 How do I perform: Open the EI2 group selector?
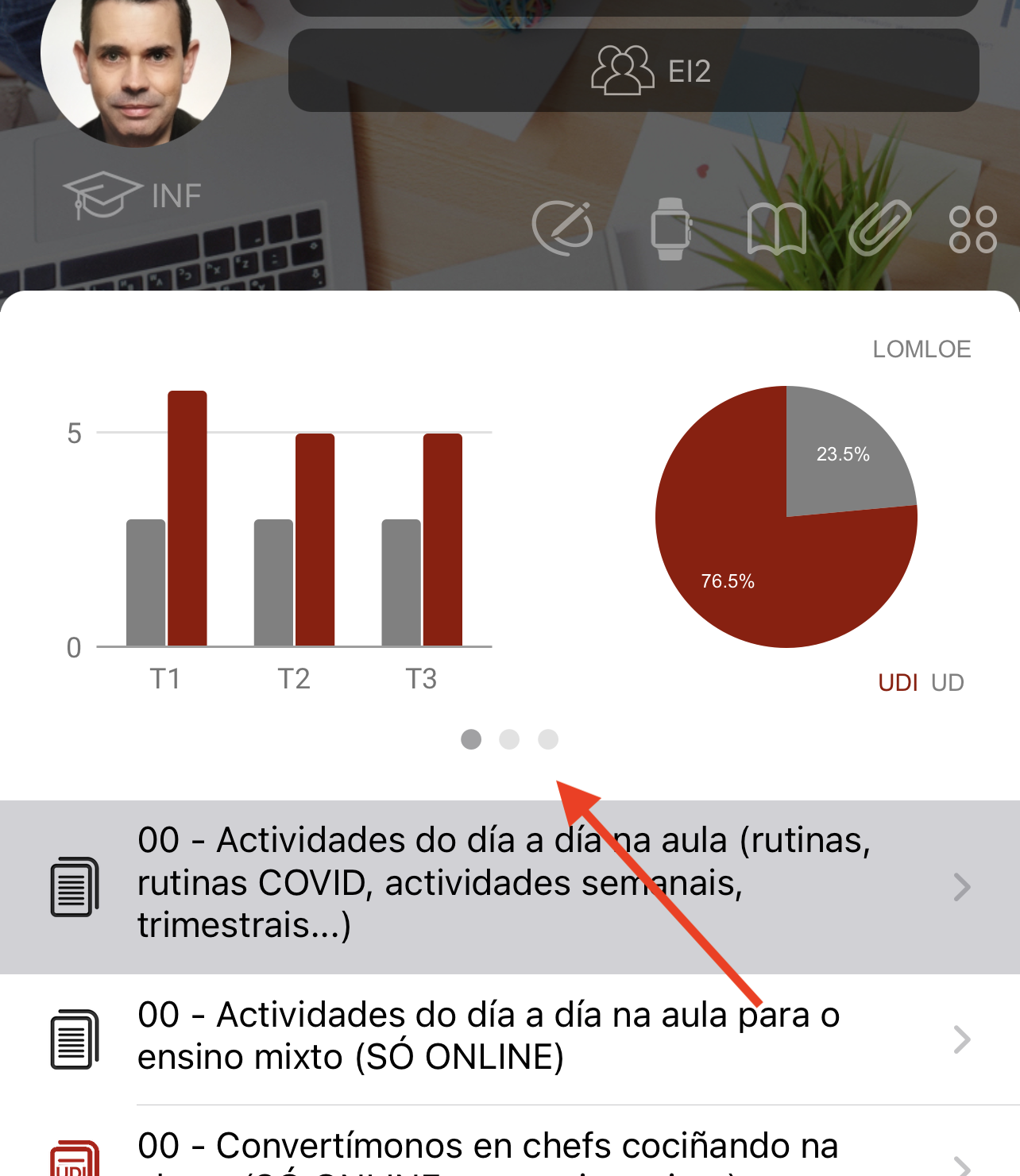click(633, 71)
